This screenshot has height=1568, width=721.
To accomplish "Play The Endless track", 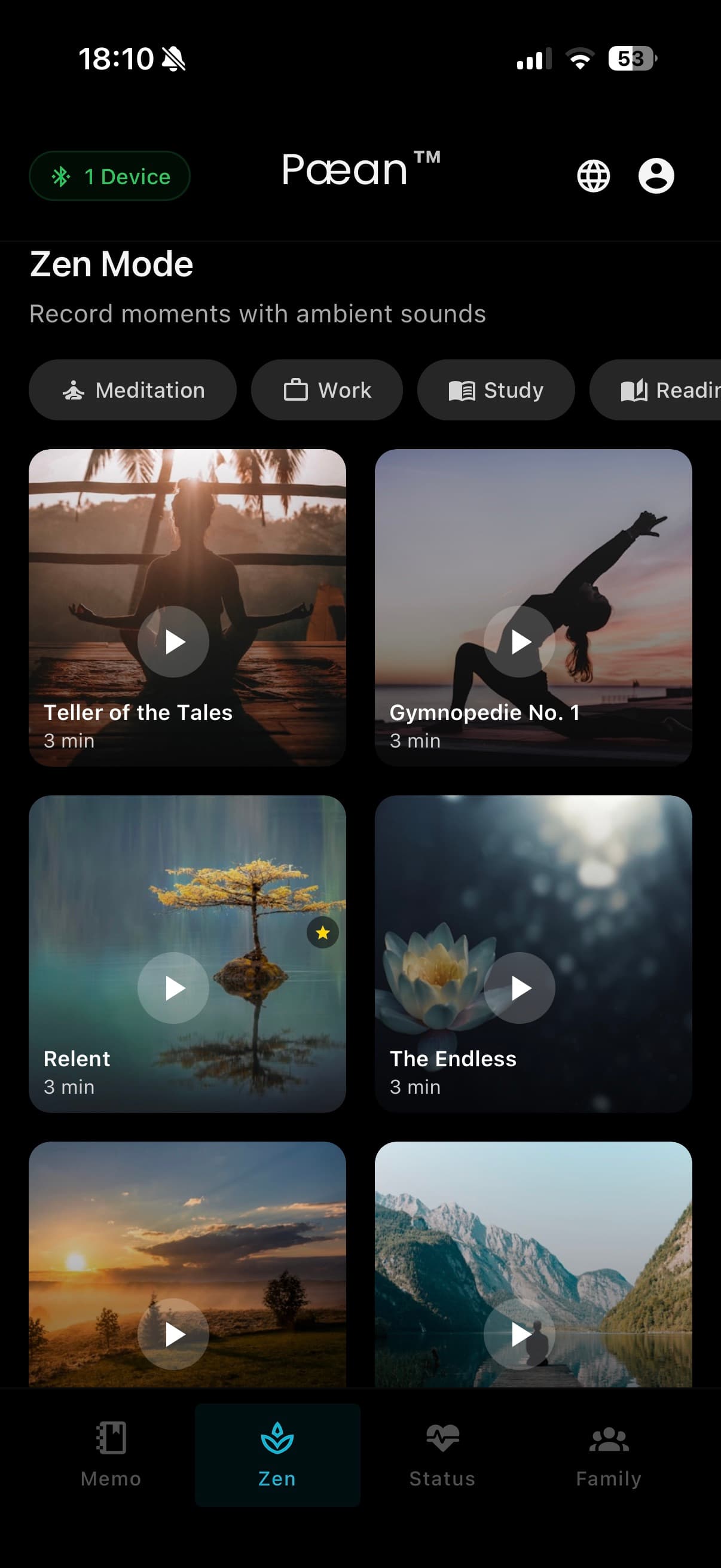I will click(520, 988).
